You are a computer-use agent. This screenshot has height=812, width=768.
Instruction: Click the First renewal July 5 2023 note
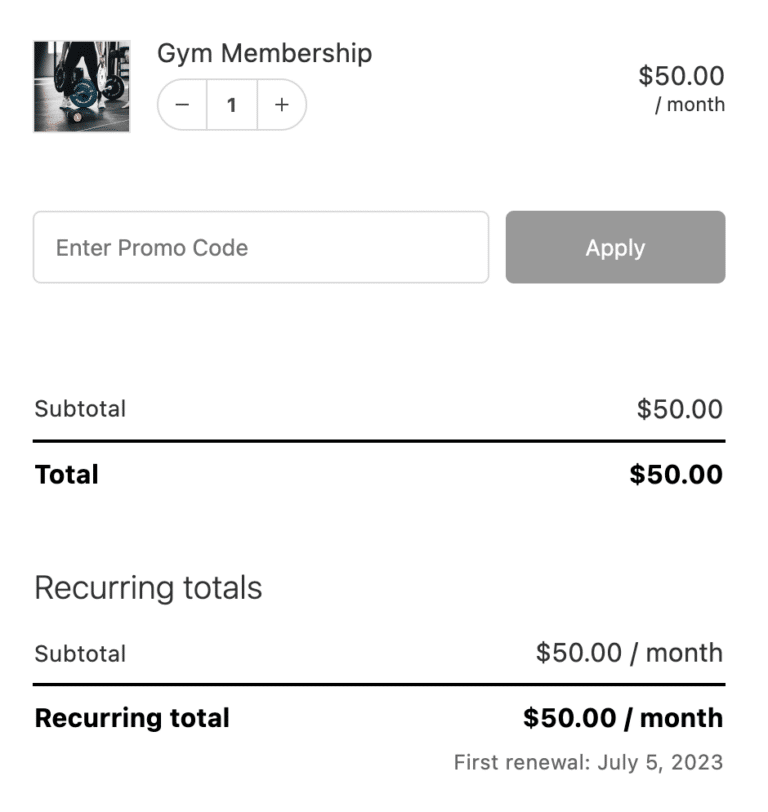click(588, 761)
